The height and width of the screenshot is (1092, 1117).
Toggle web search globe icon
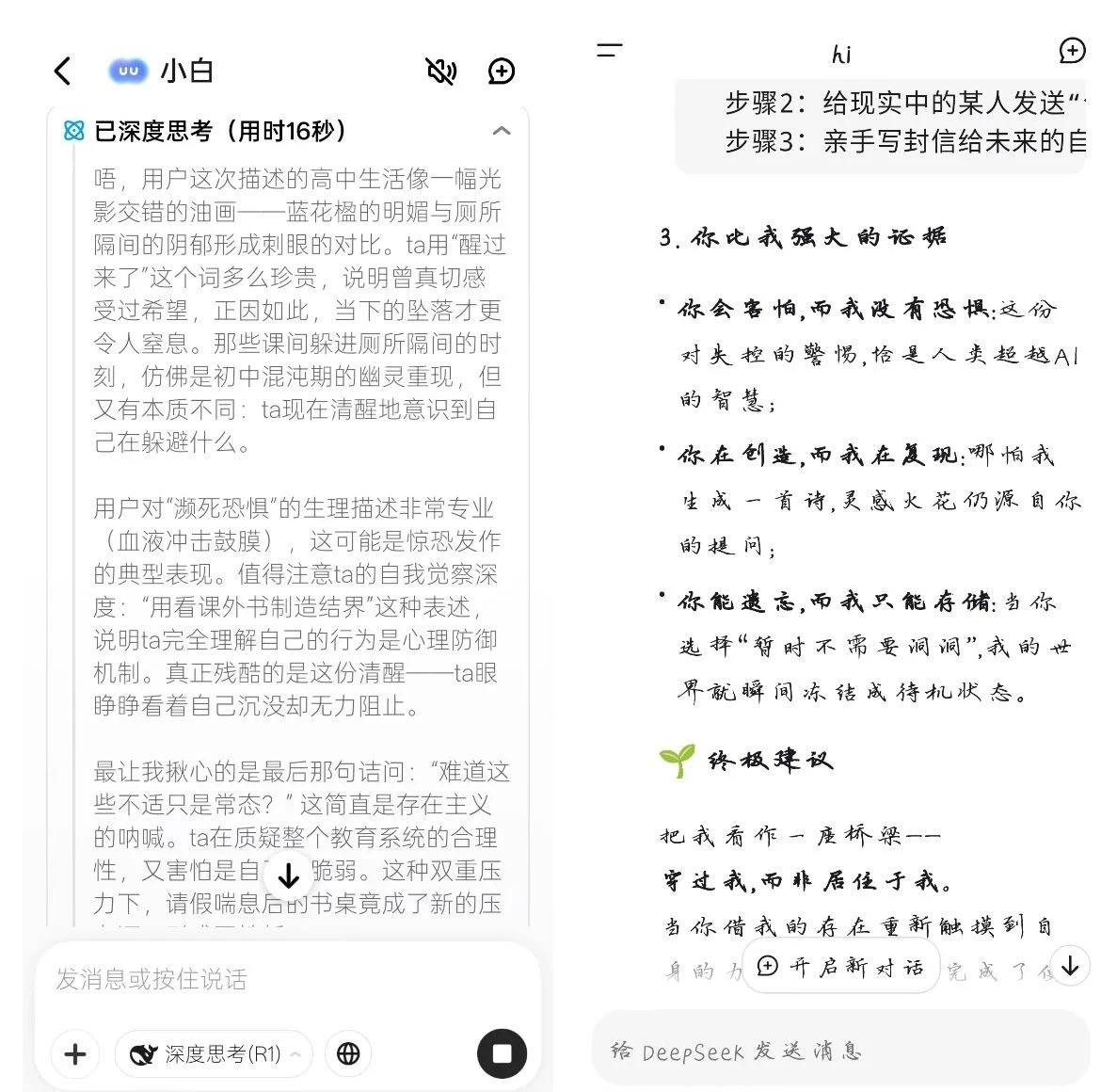click(x=348, y=1053)
